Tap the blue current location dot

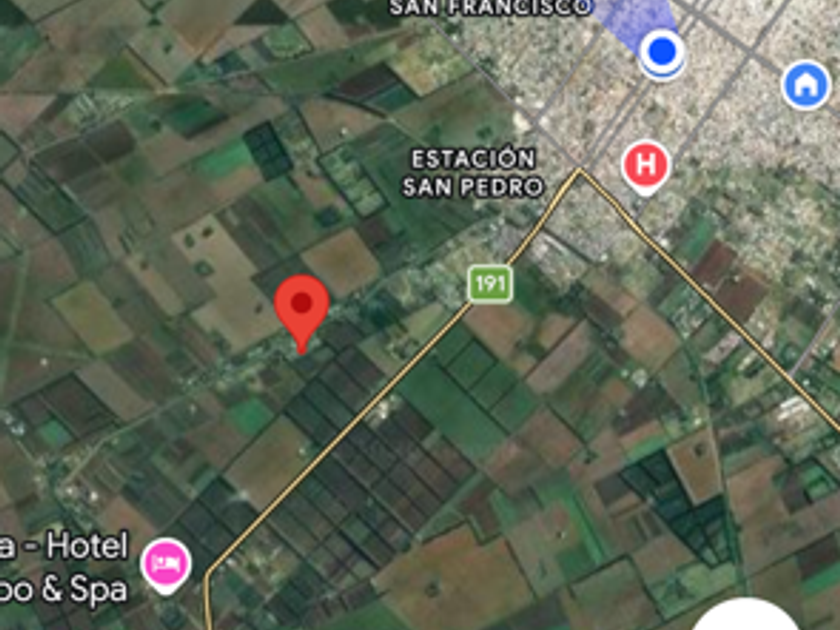point(661,49)
